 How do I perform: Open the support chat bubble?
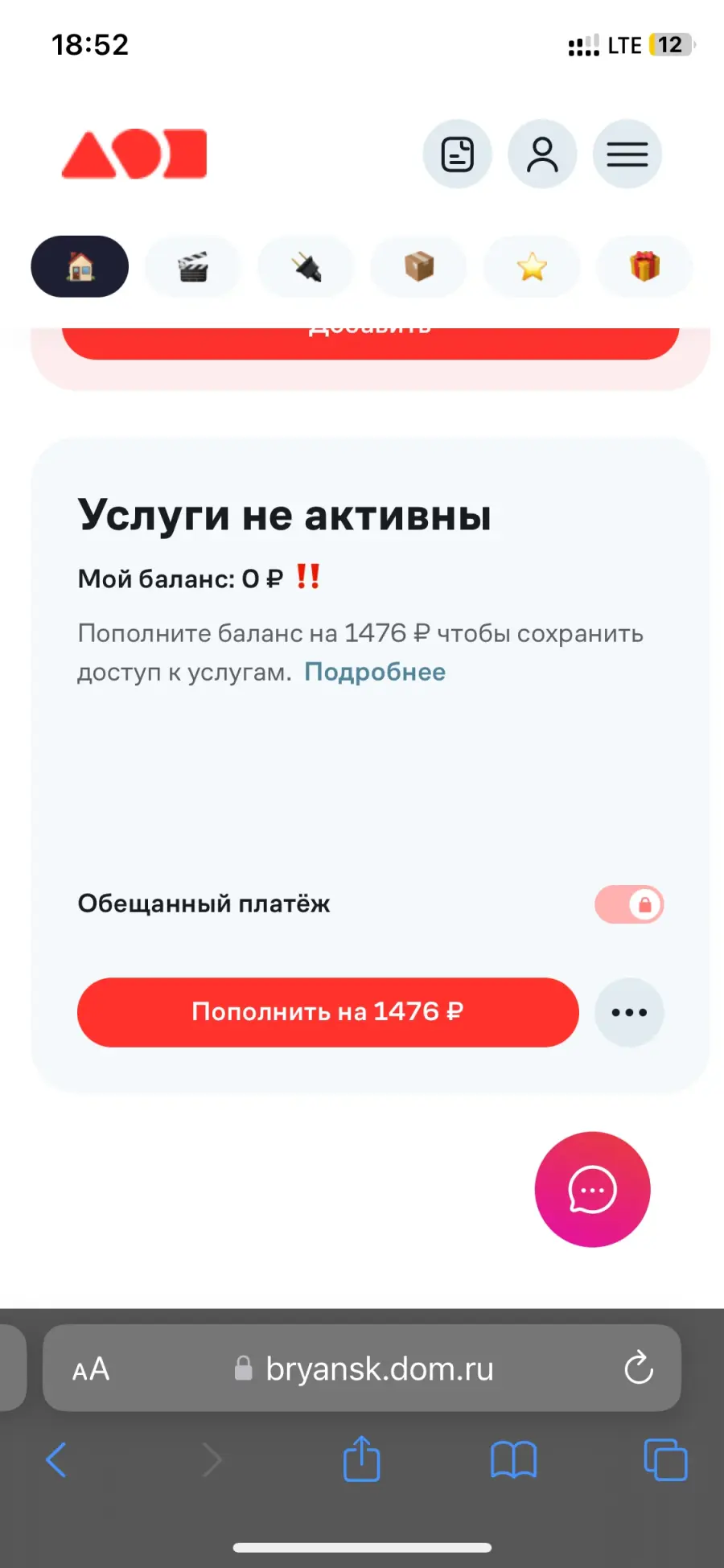point(593,1189)
